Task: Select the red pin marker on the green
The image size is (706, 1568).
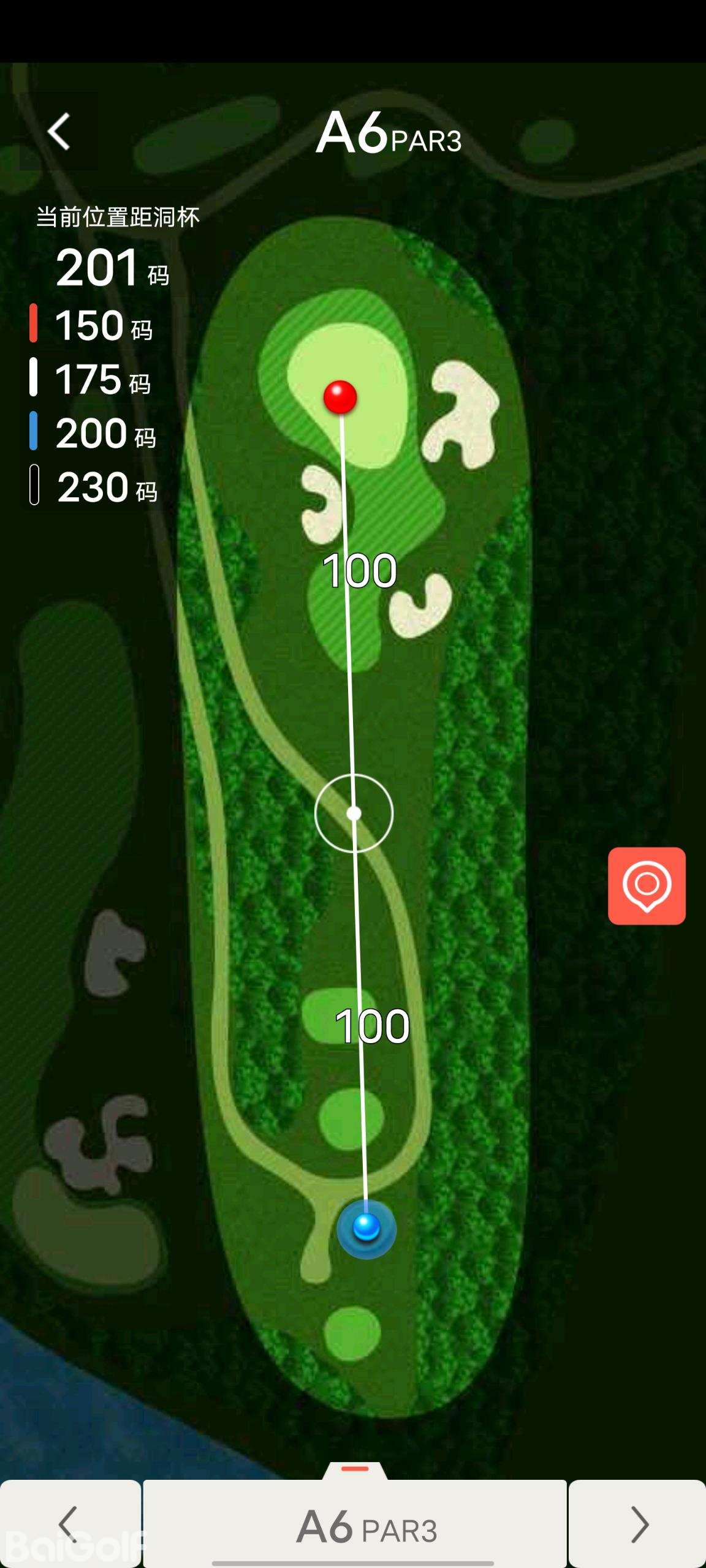Action: [340, 397]
